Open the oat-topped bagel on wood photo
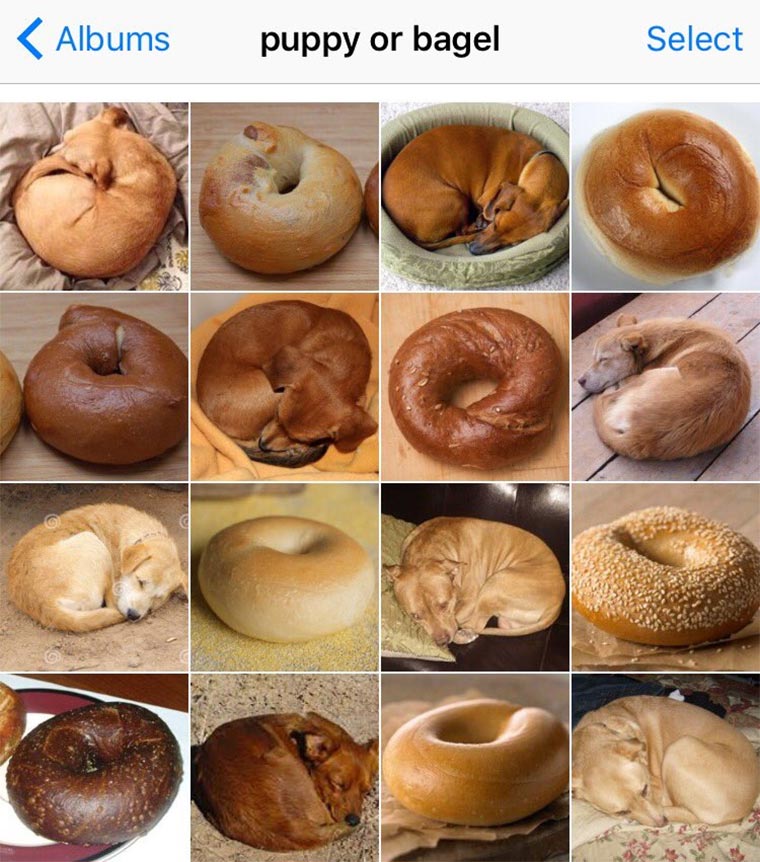Image resolution: width=760 pixels, height=862 pixels. point(474,386)
